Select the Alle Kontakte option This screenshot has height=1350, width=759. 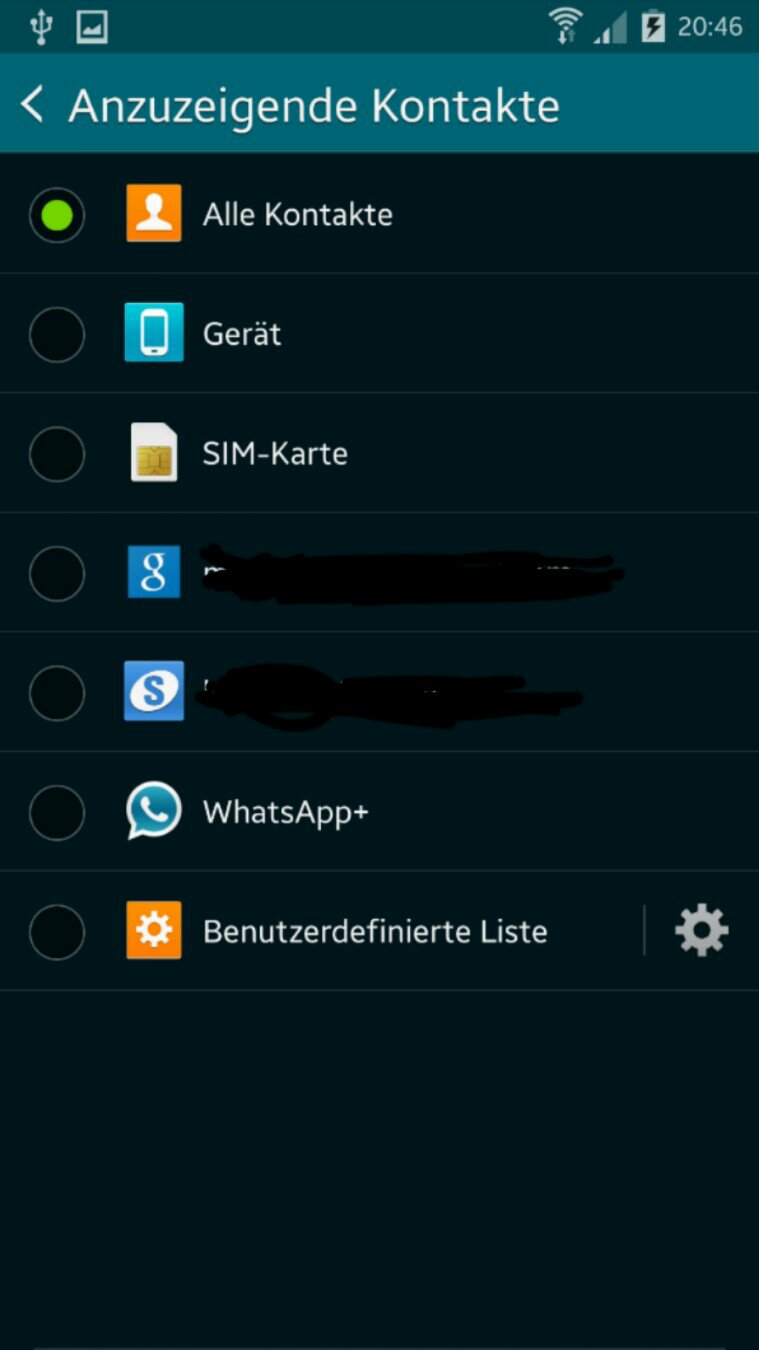coord(379,214)
